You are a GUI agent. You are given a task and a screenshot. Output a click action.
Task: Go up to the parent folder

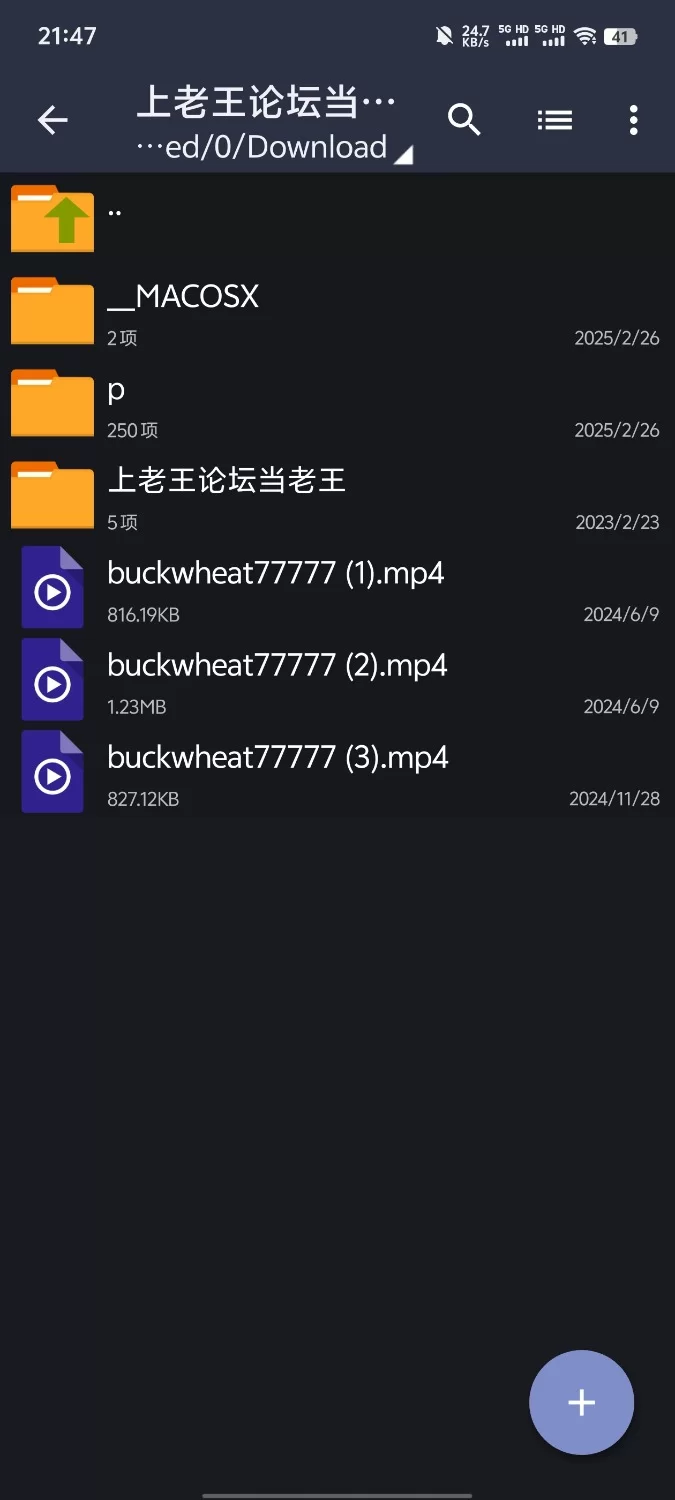(x=337, y=219)
